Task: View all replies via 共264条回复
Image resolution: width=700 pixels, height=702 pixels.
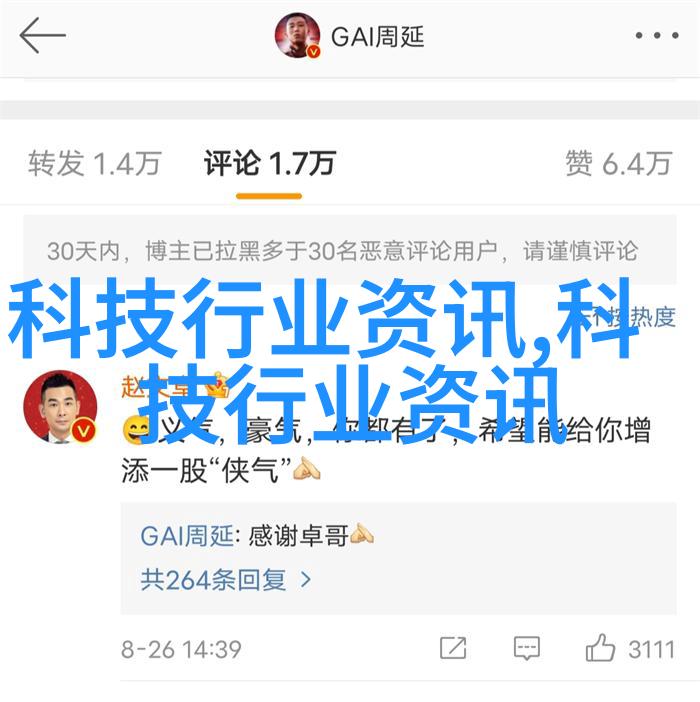Action: tap(226, 579)
